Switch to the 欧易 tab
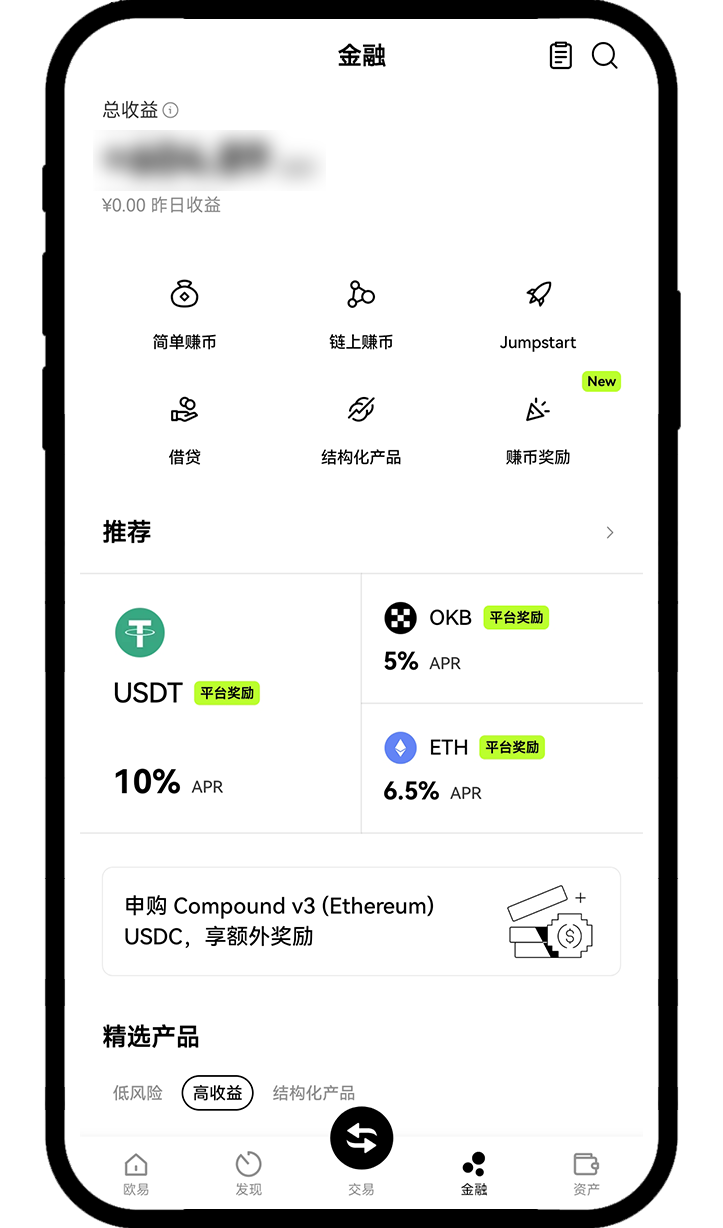Screen dimensions: 723x1228 tap(136, 1173)
